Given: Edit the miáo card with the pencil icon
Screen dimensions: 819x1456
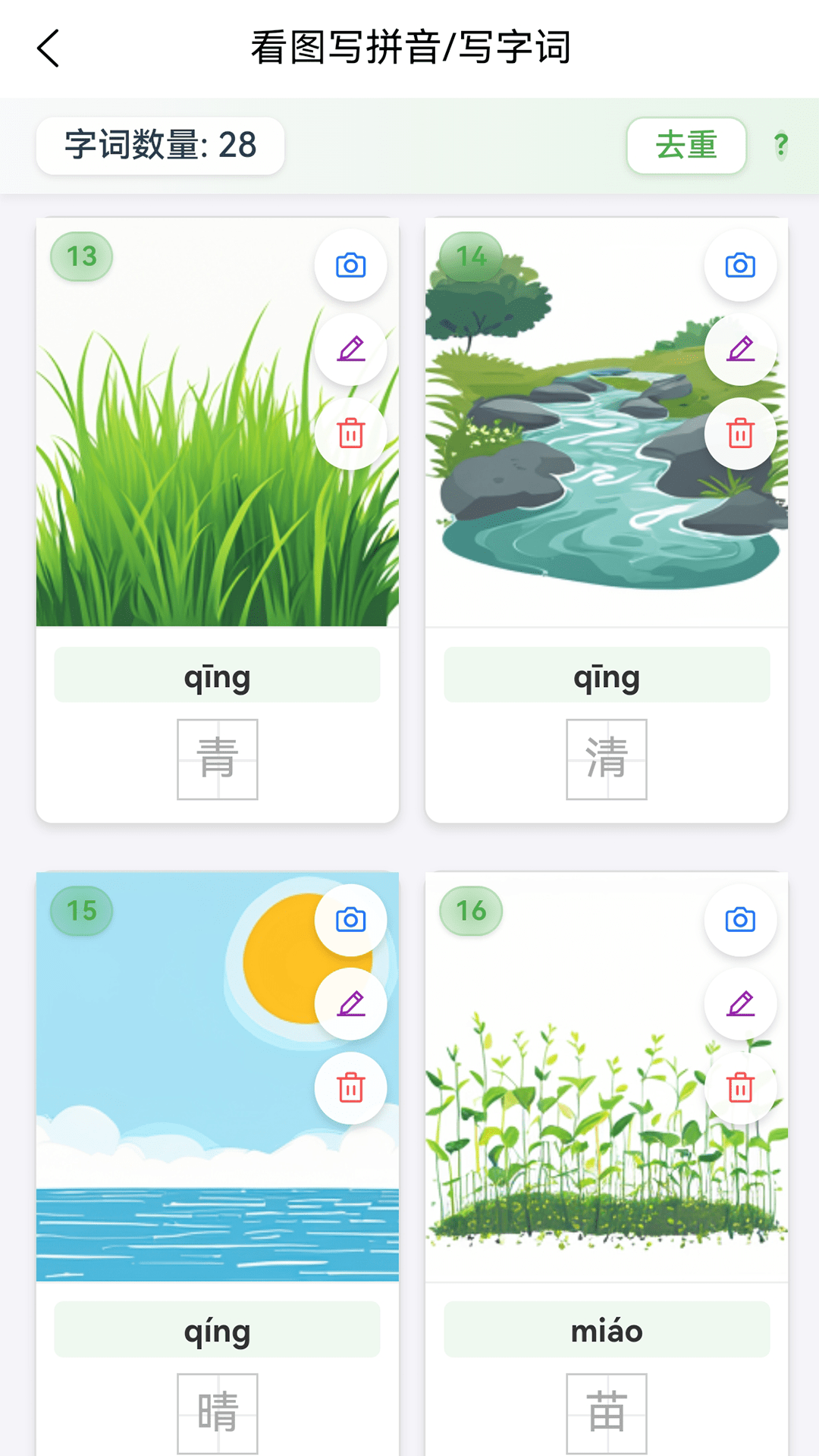Looking at the screenshot, I should [740, 1003].
